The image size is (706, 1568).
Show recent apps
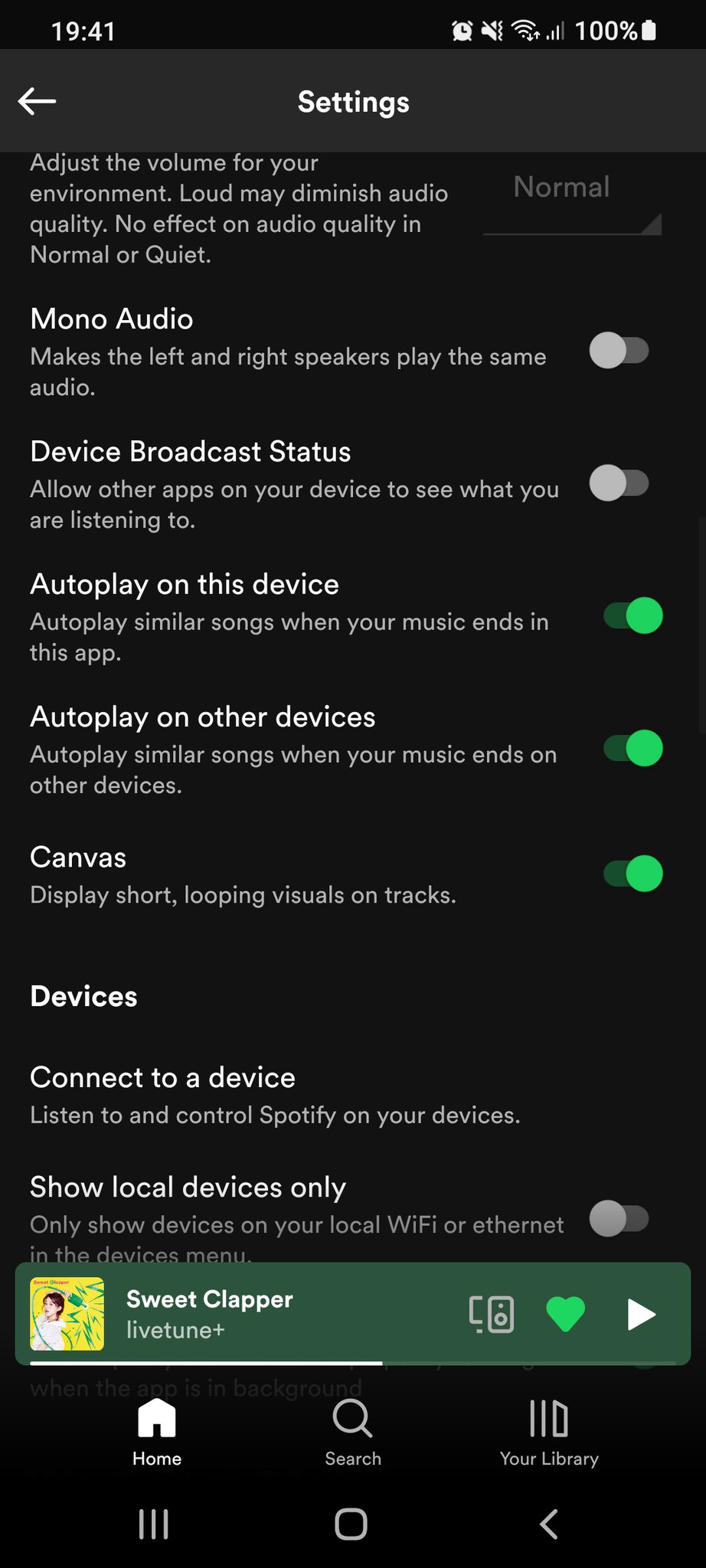[154, 1524]
